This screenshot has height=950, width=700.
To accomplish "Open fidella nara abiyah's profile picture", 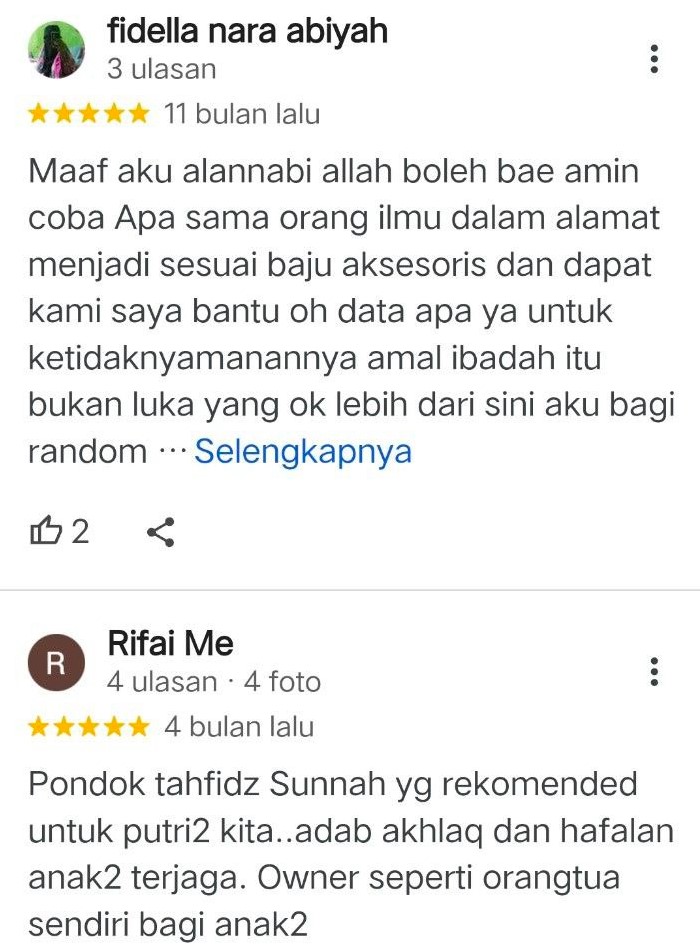I will click(x=56, y=51).
